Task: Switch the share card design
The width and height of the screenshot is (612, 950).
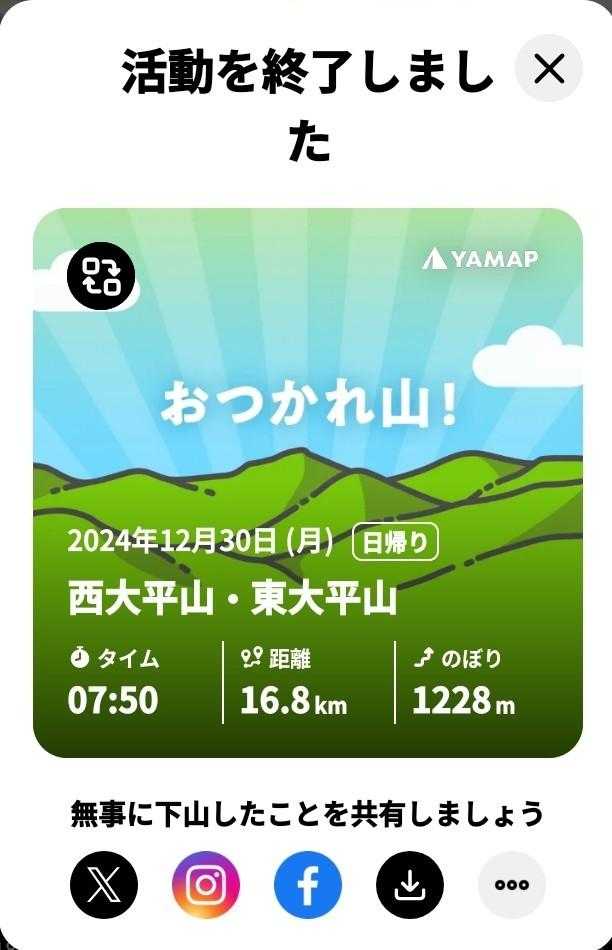Action: (100, 275)
